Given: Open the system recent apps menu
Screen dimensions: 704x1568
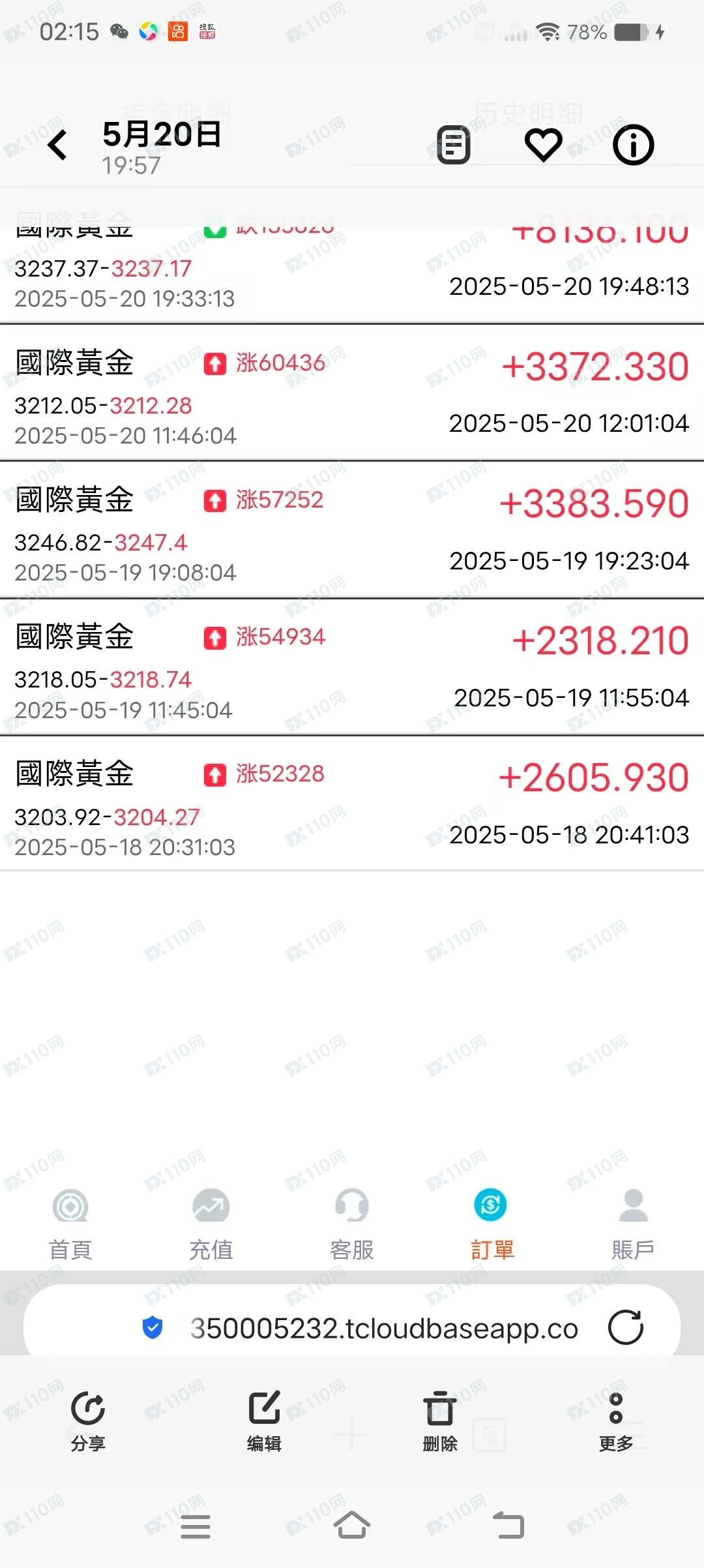Looking at the screenshot, I should [x=195, y=1526].
